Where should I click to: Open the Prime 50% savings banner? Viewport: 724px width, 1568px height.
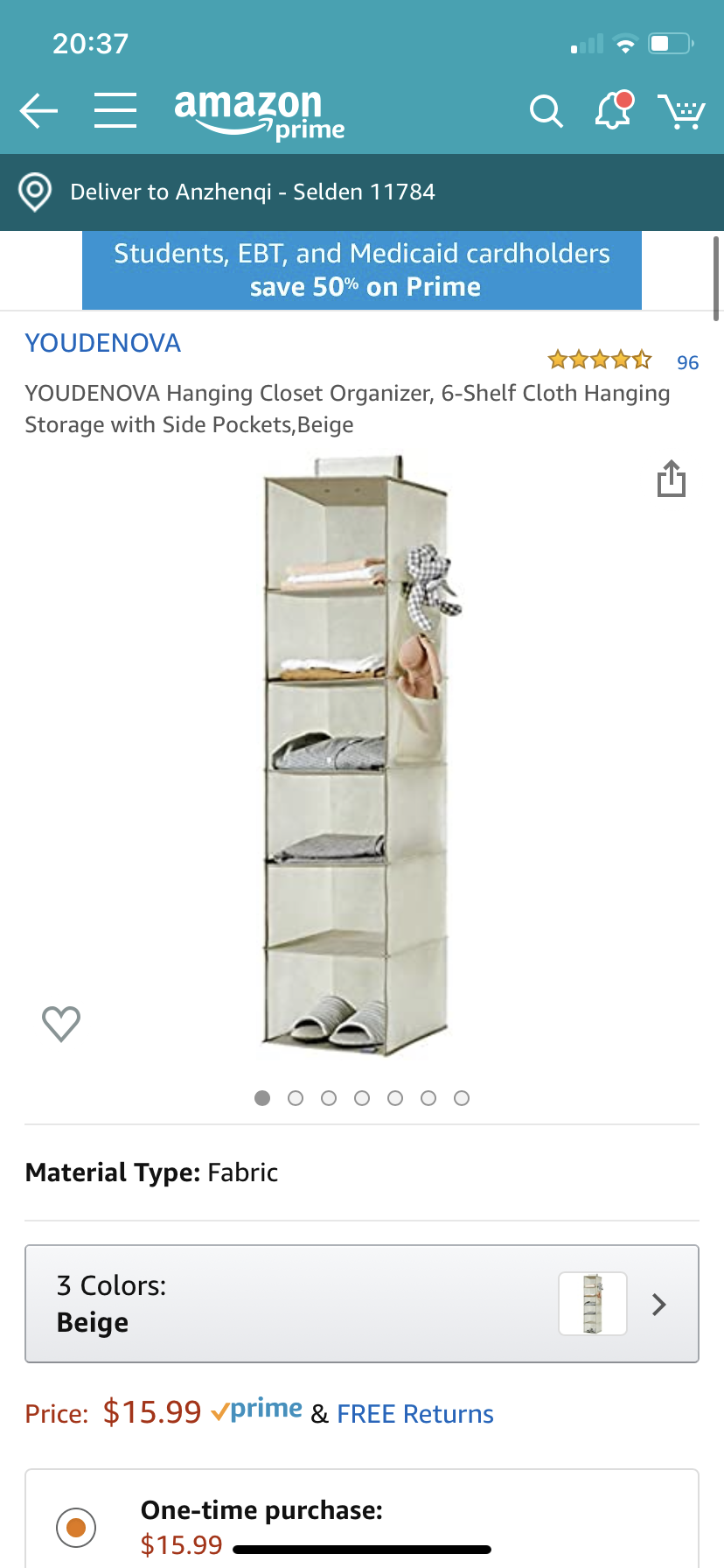[362, 270]
